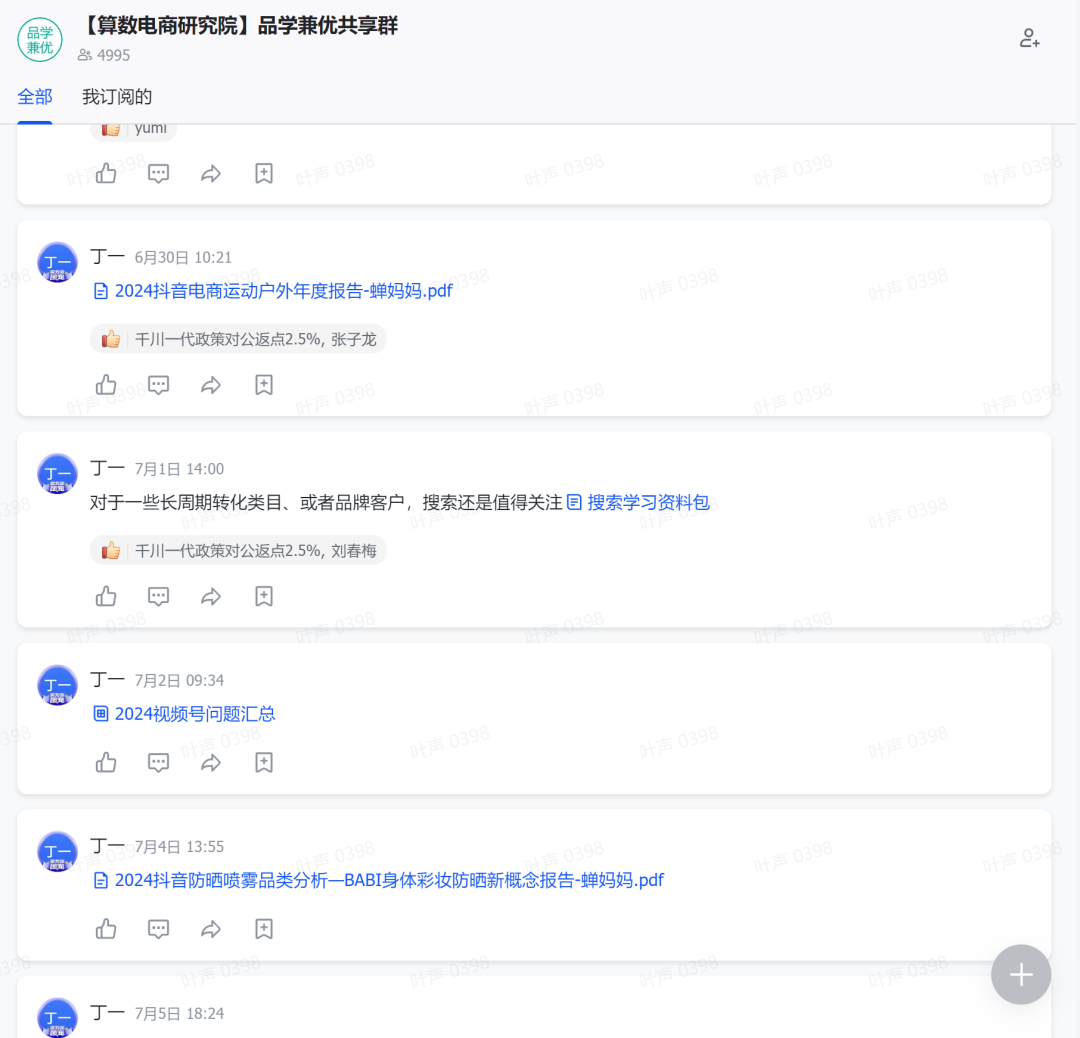Comment on the June 30 10:21 post

(158, 385)
